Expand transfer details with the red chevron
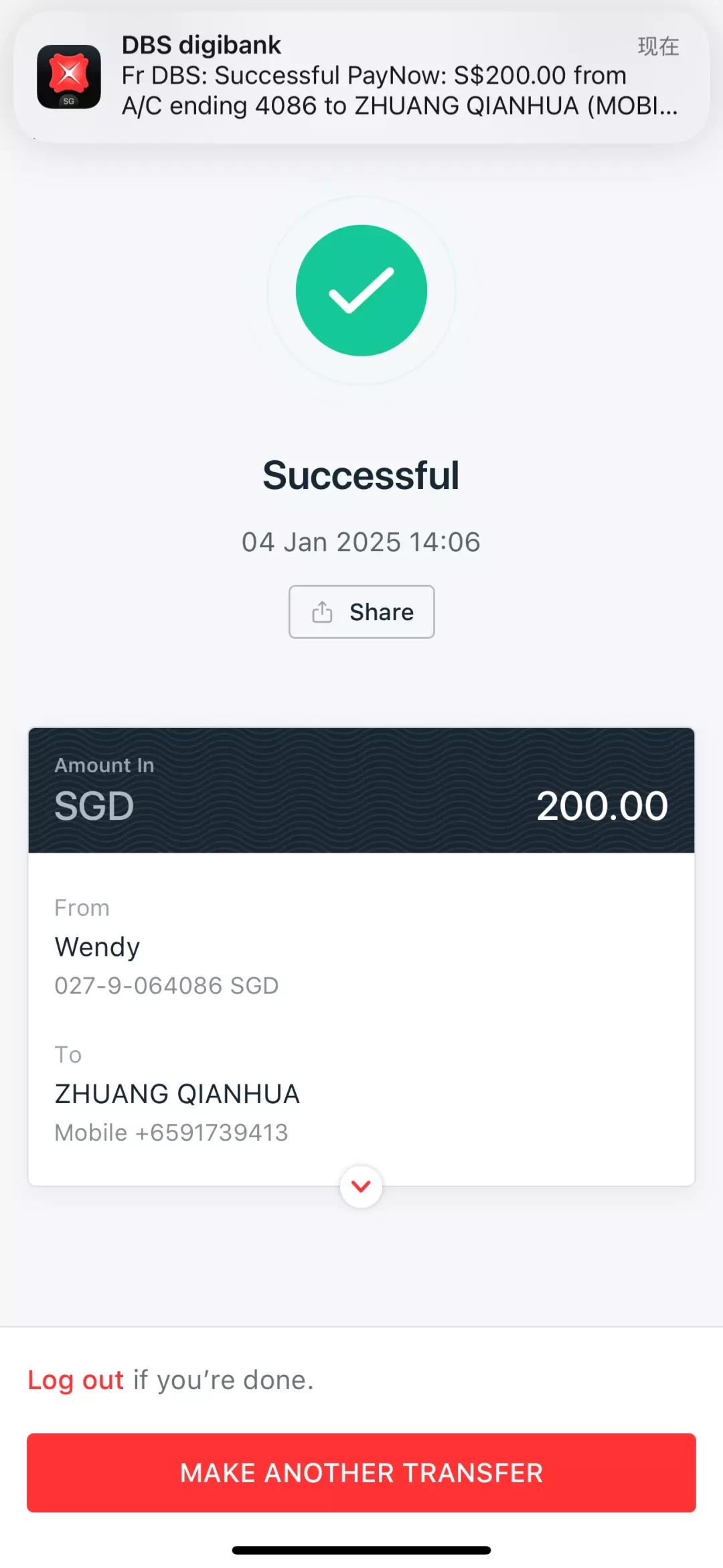 361,1186
